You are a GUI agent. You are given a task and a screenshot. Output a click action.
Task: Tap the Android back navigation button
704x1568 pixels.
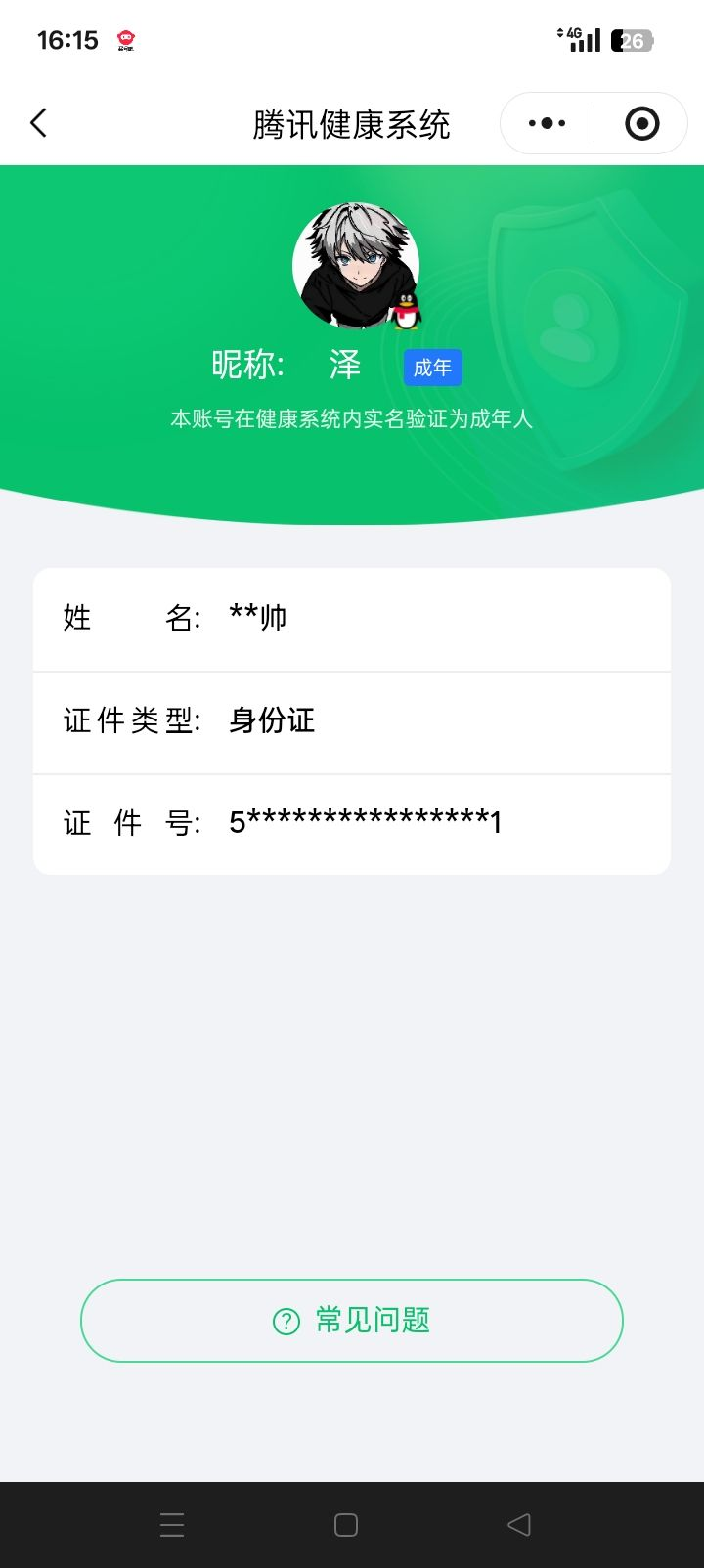[x=518, y=1523]
